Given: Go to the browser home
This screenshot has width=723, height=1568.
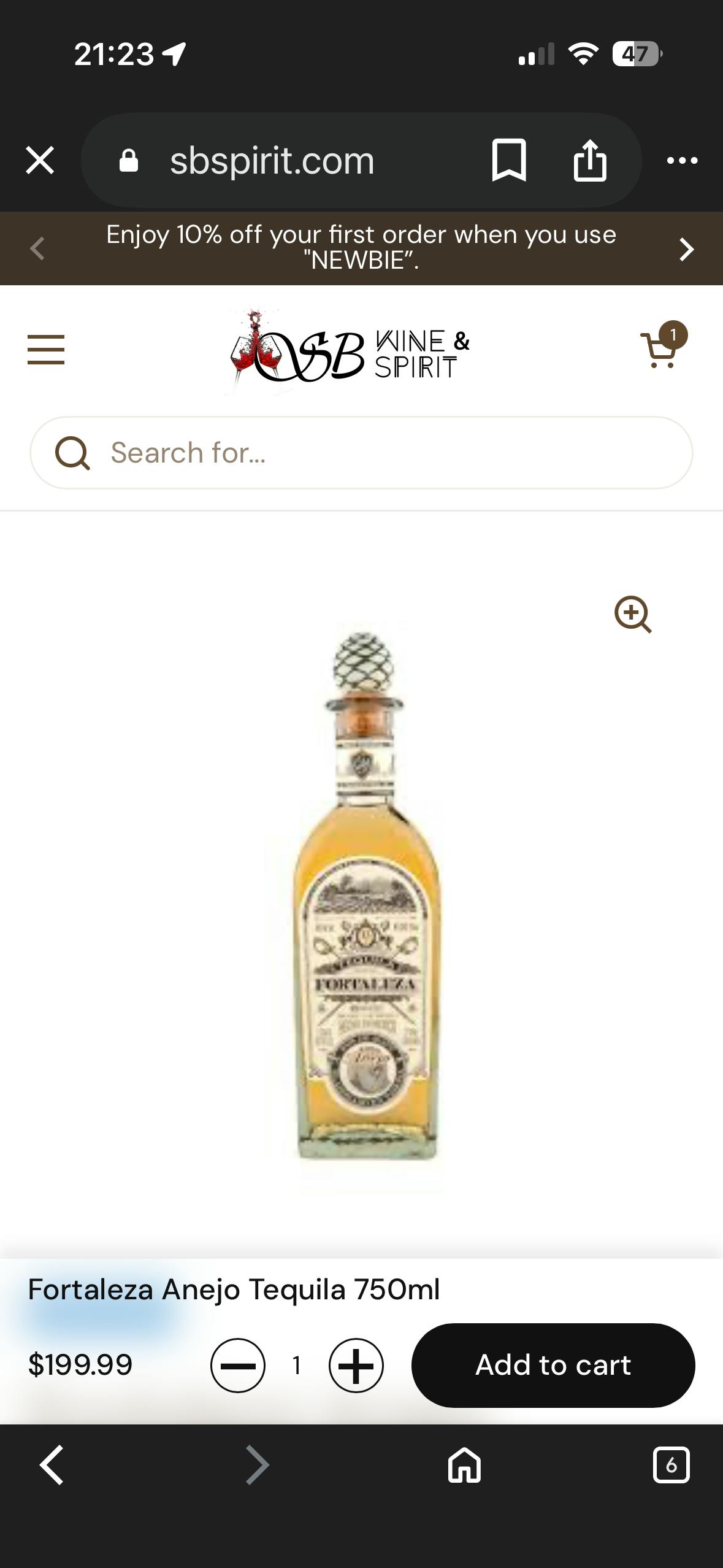Looking at the screenshot, I should point(464,1465).
